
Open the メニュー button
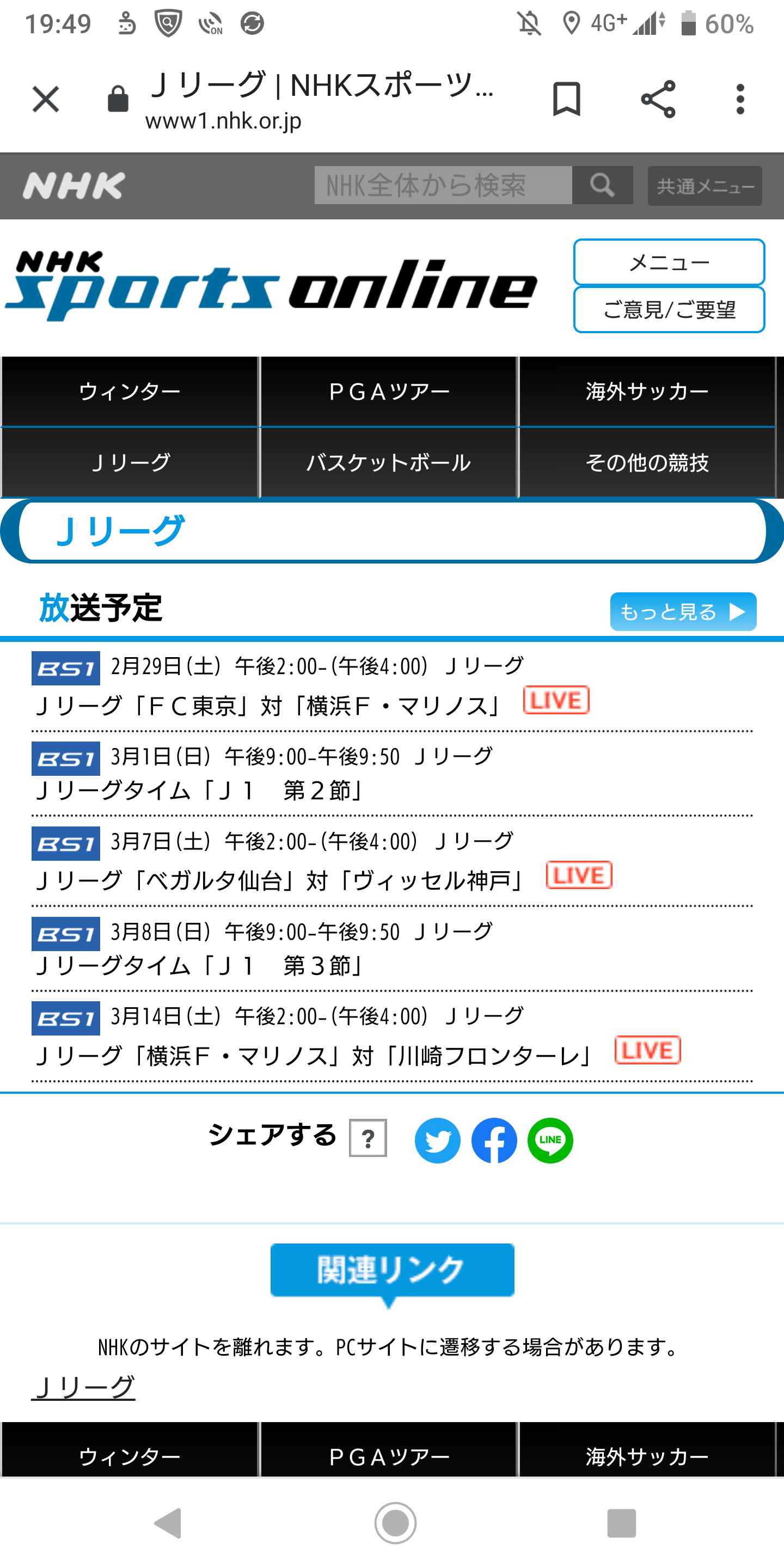669,262
